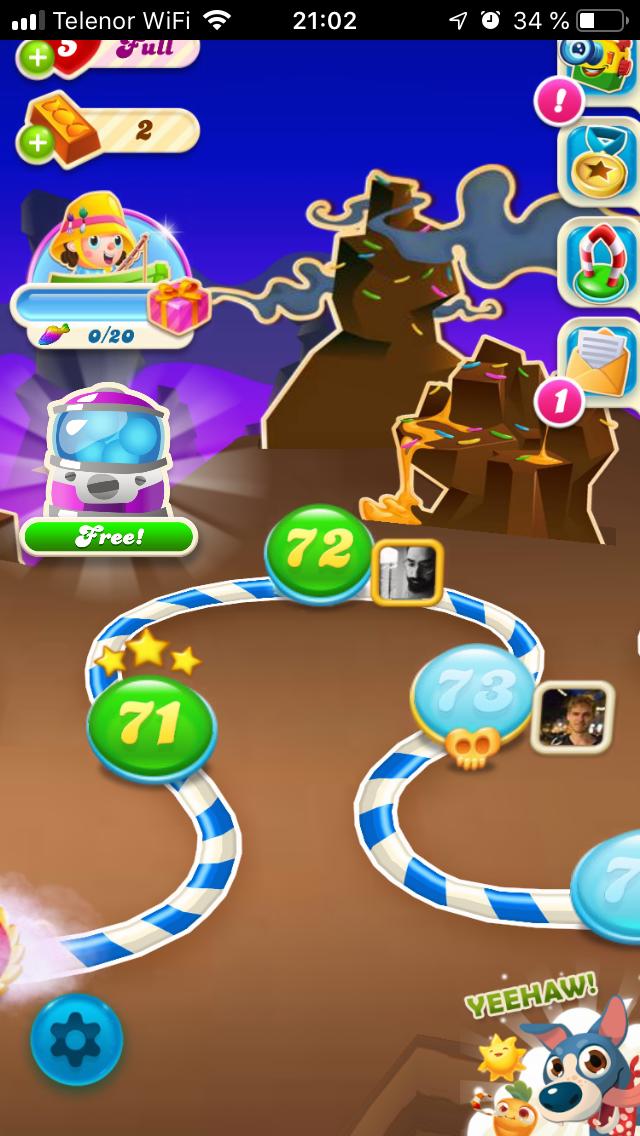Open the settings gear
The height and width of the screenshot is (1136, 640).
[77, 1040]
